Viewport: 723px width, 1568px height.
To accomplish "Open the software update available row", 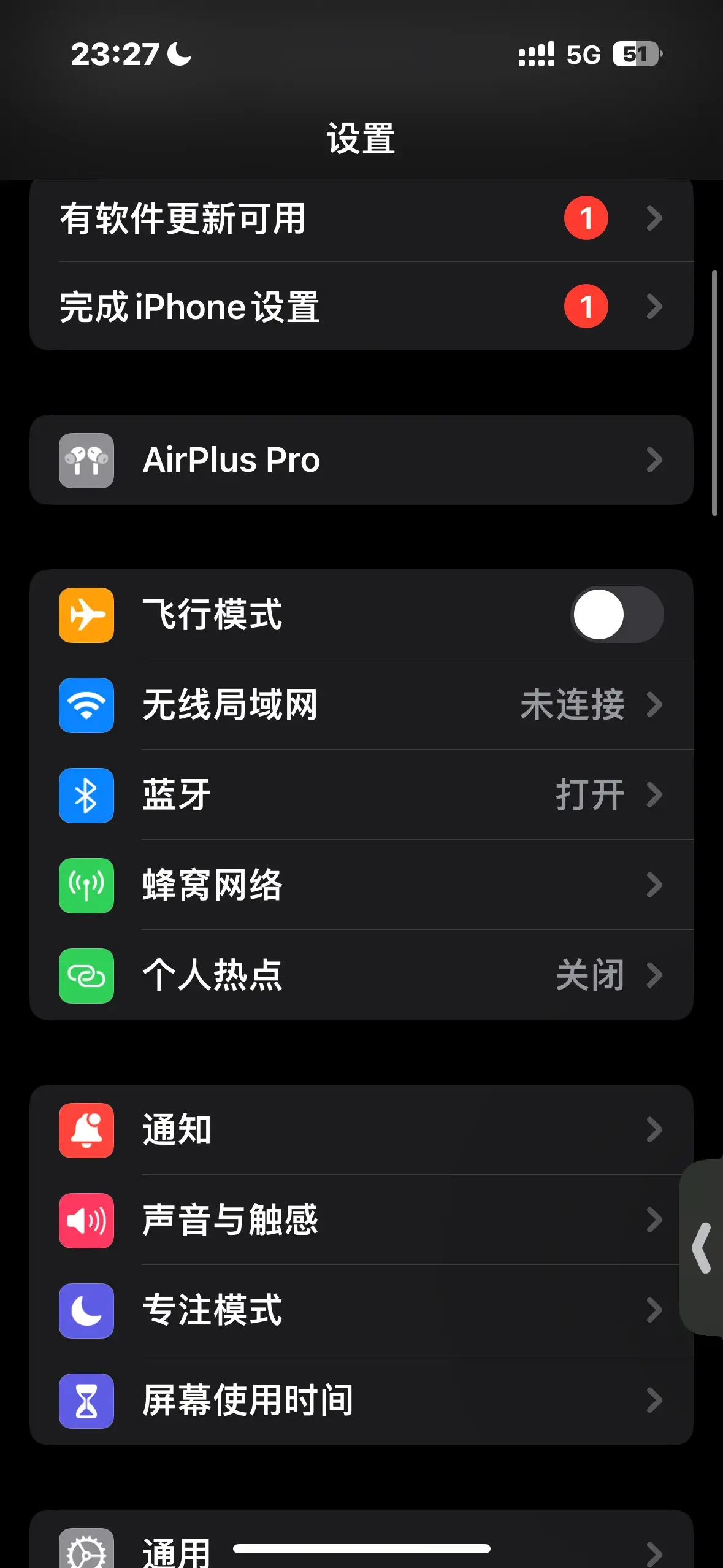I will pyautogui.click(x=361, y=218).
